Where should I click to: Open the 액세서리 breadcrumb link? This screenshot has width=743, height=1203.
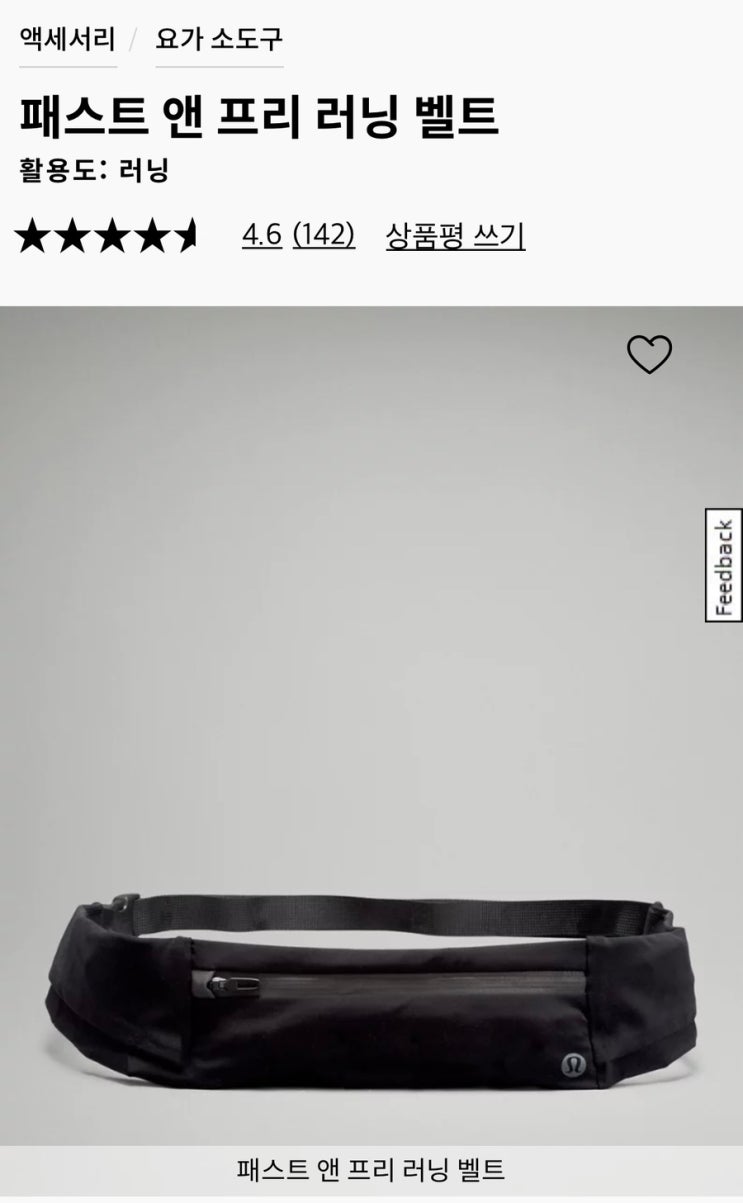tap(67, 40)
